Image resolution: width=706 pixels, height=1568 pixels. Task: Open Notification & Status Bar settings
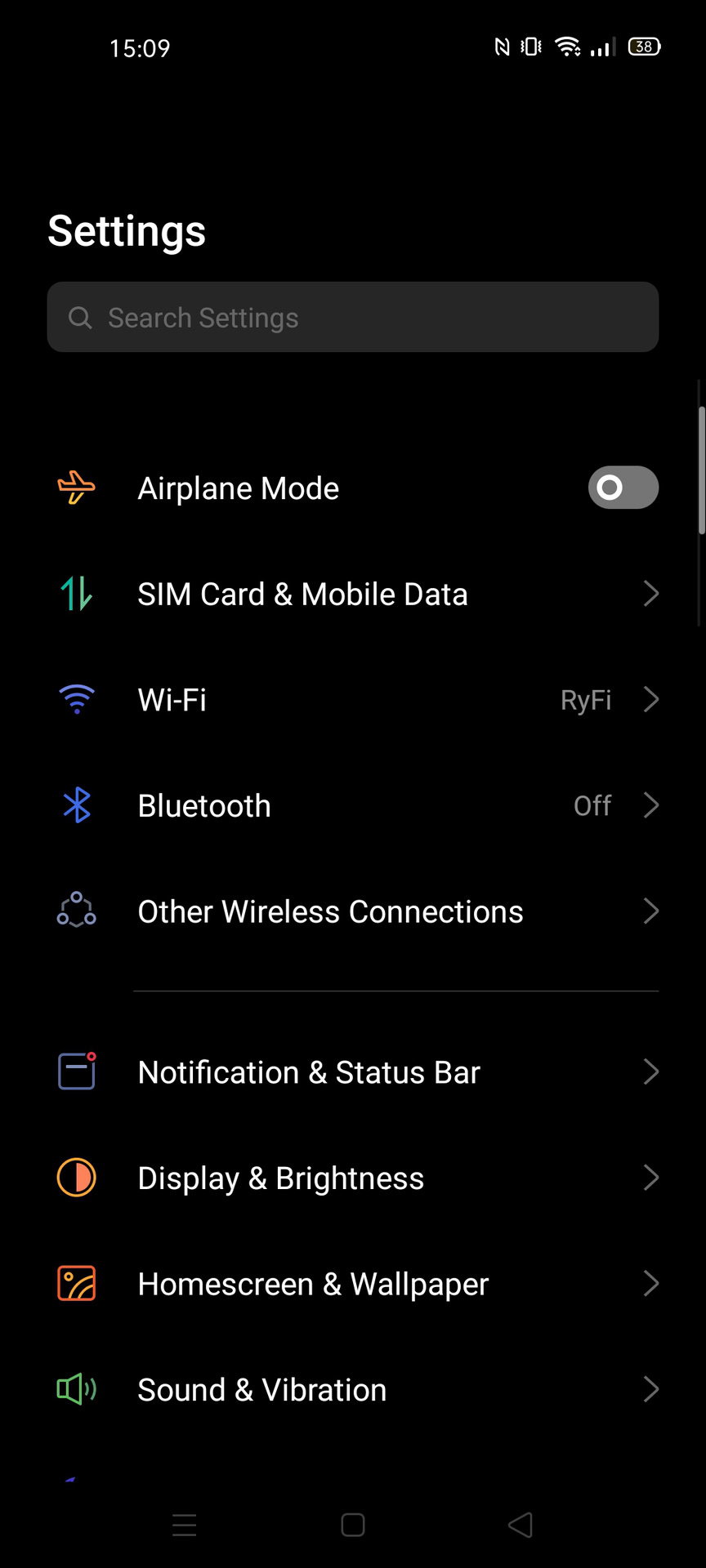tap(353, 1072)
